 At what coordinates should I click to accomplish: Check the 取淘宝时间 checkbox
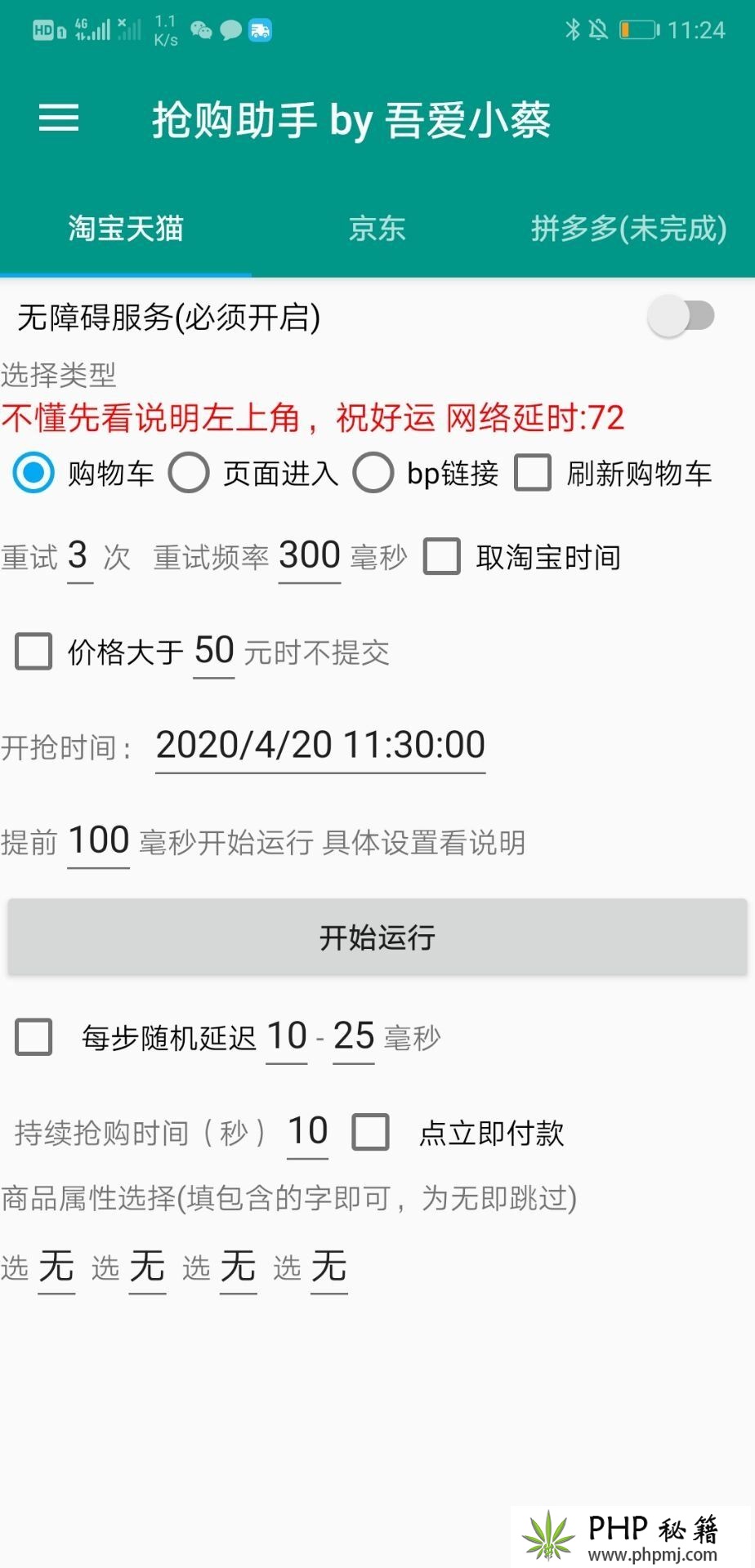click(442, 557)
